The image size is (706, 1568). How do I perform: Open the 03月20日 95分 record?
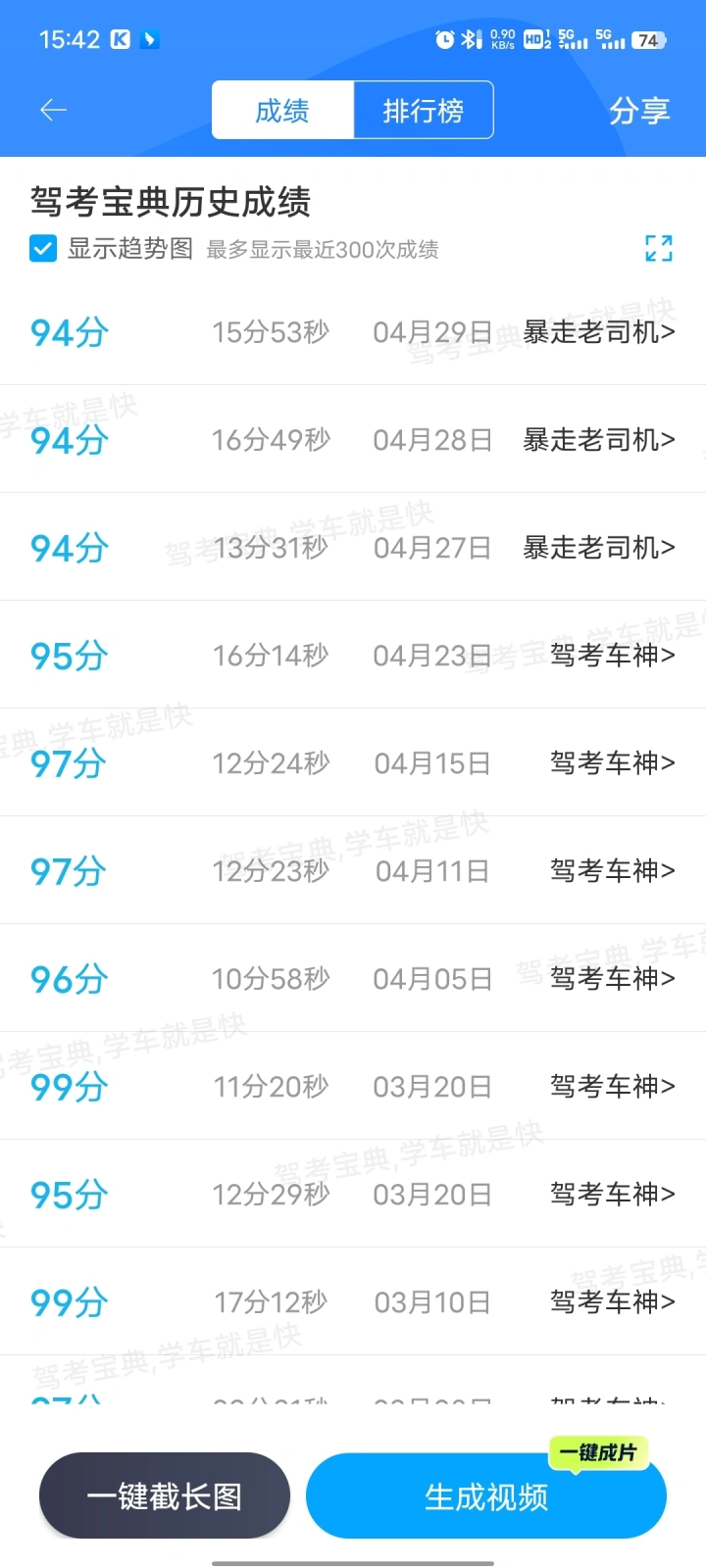(x=353, y=1195)
